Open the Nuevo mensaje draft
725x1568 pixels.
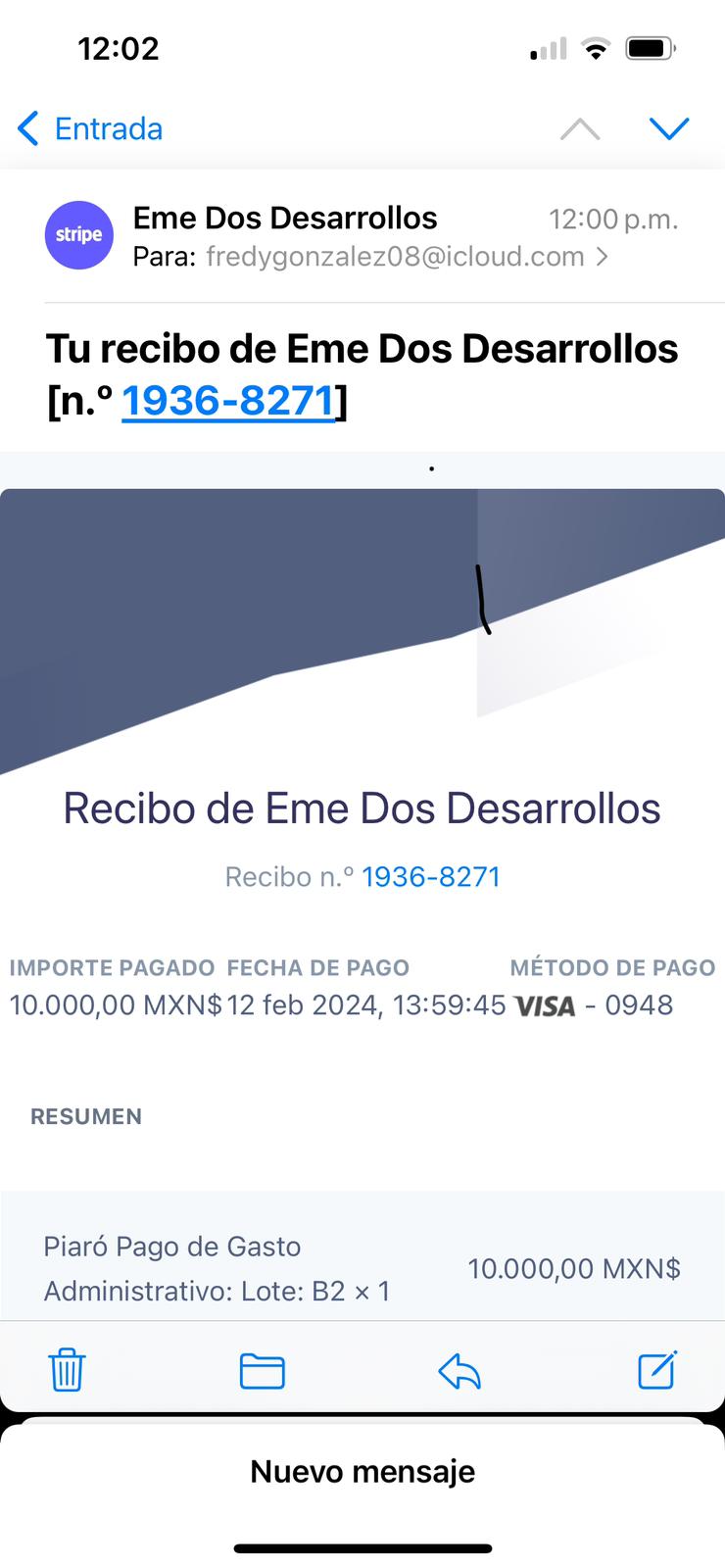362,1471
